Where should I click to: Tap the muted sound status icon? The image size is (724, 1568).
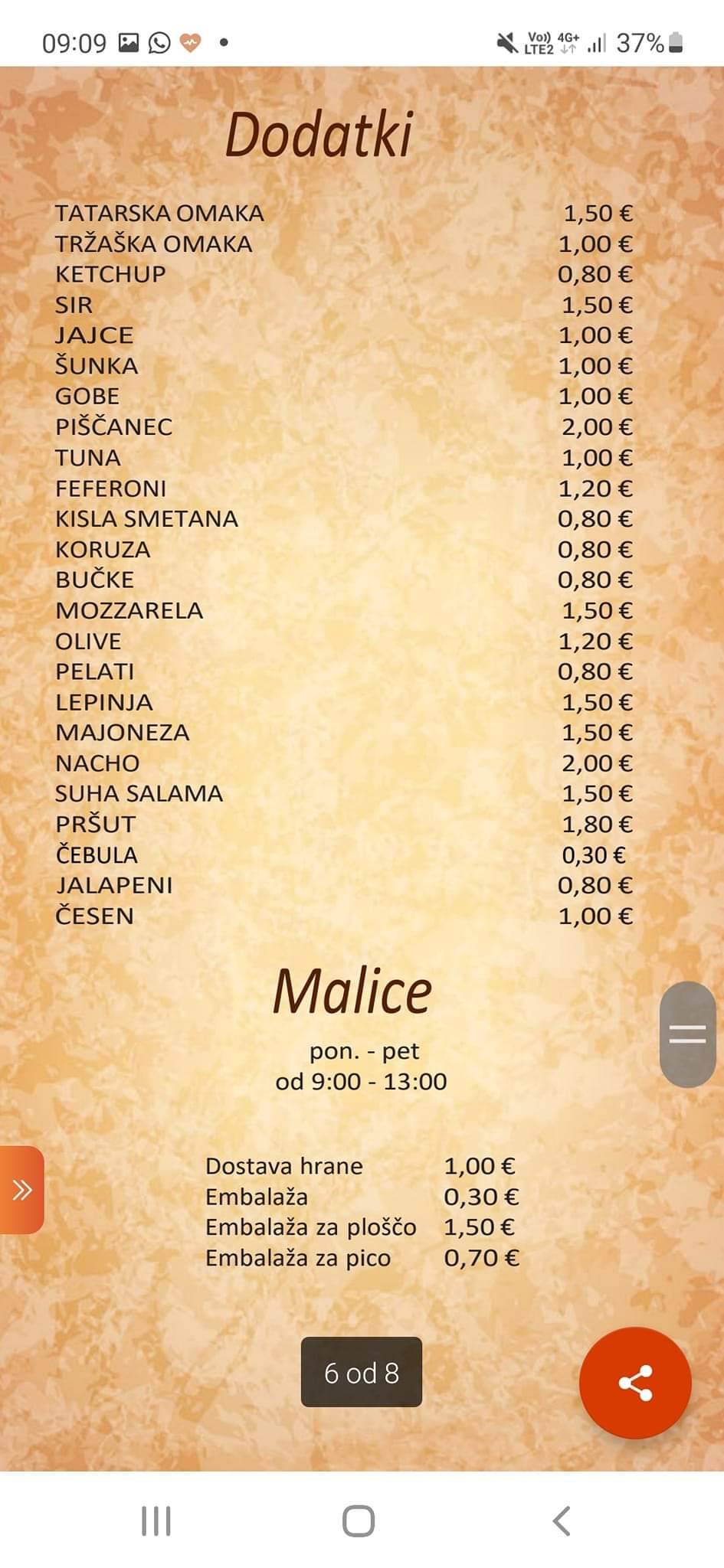point(505,44)
